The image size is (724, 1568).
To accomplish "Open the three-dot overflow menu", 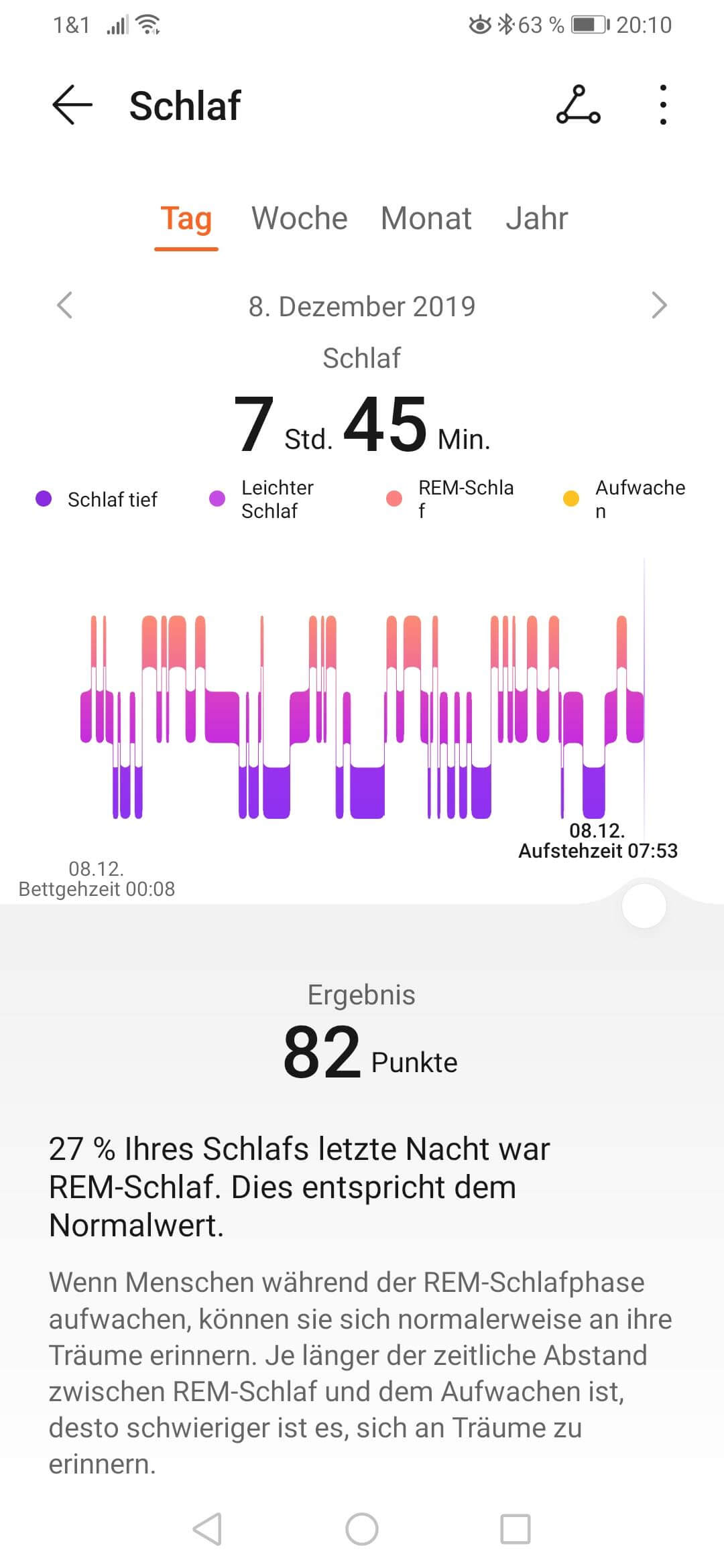I will [x=662, y=105].
